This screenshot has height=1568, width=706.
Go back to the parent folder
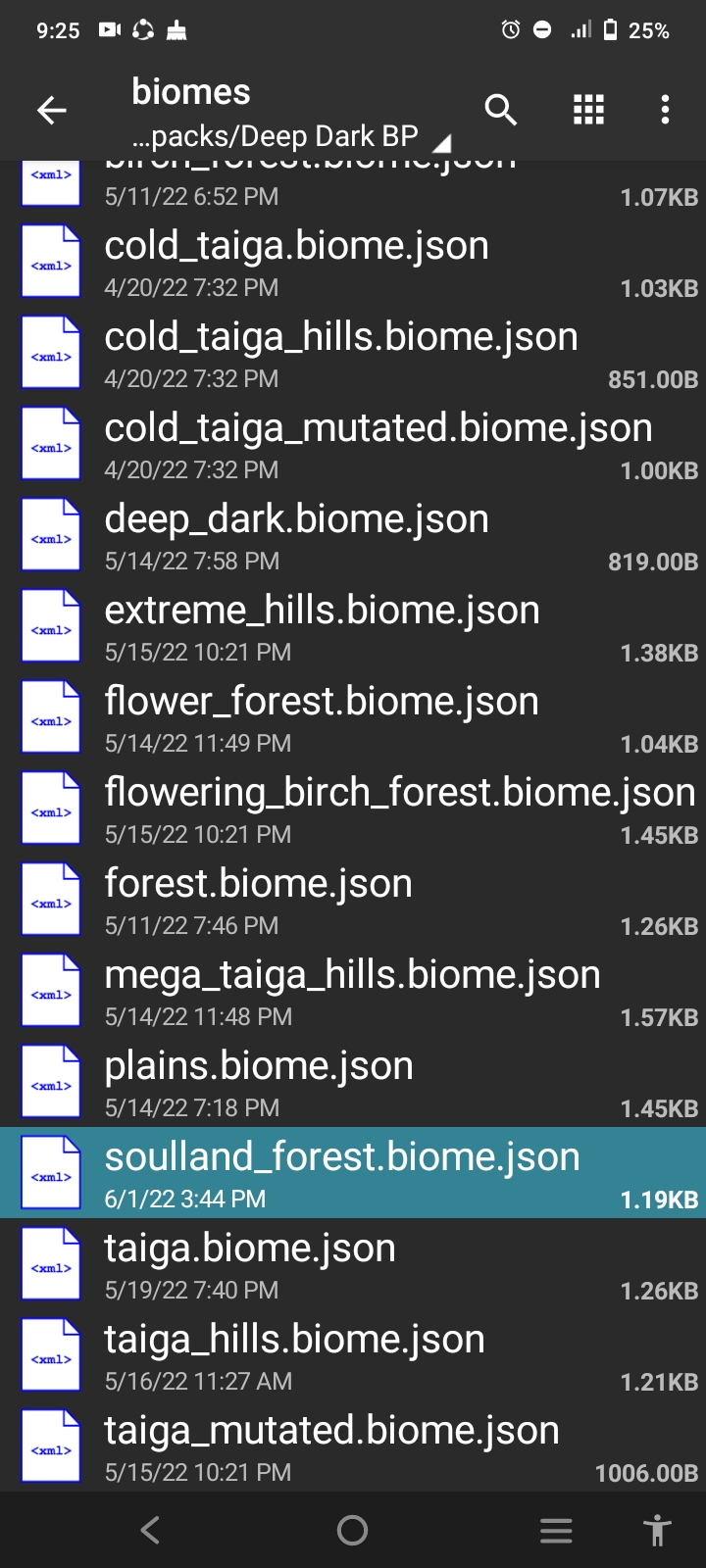[x=52, y=111]
